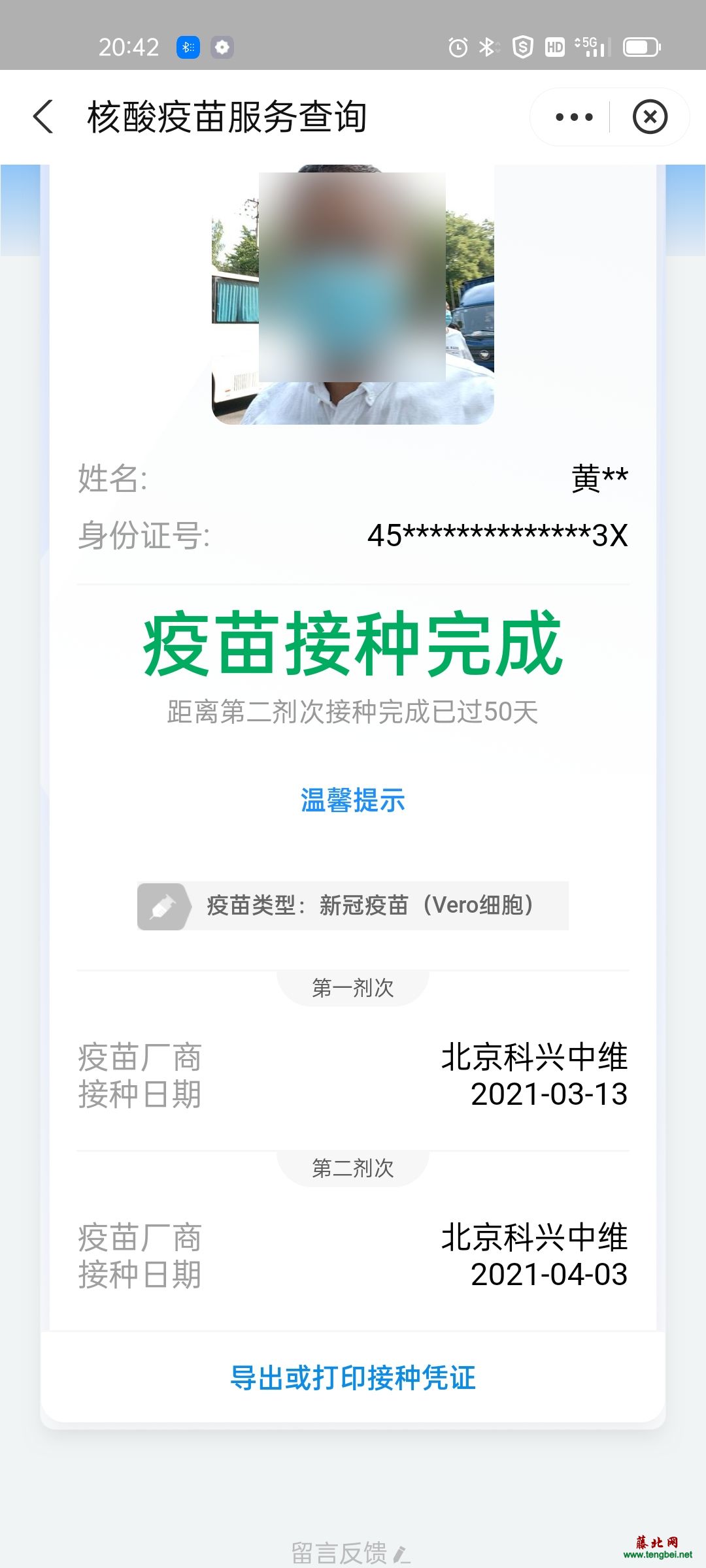
Task: Go back from vaccine query page
Action: pos(43,117)
